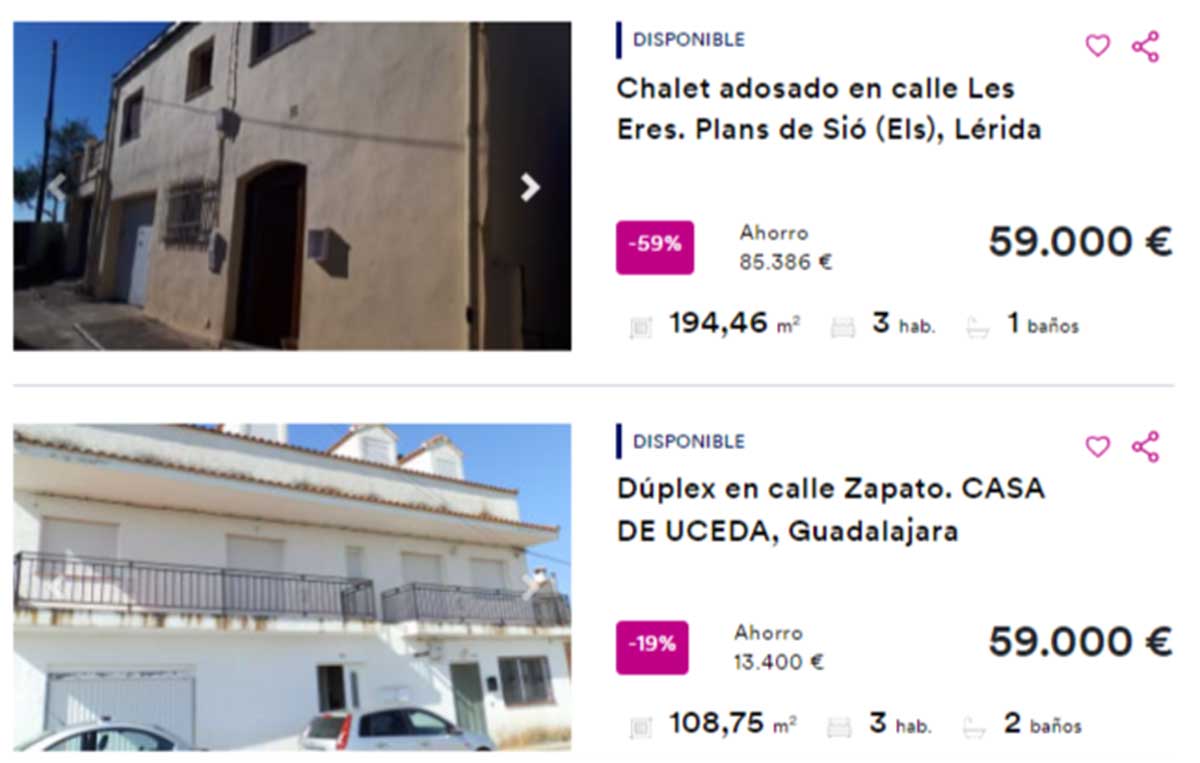The height and width of the screenshot is (763, 1200).
Task: Favorite the Dúplex en calle Zapato listing
Action: click(1097, 447)
